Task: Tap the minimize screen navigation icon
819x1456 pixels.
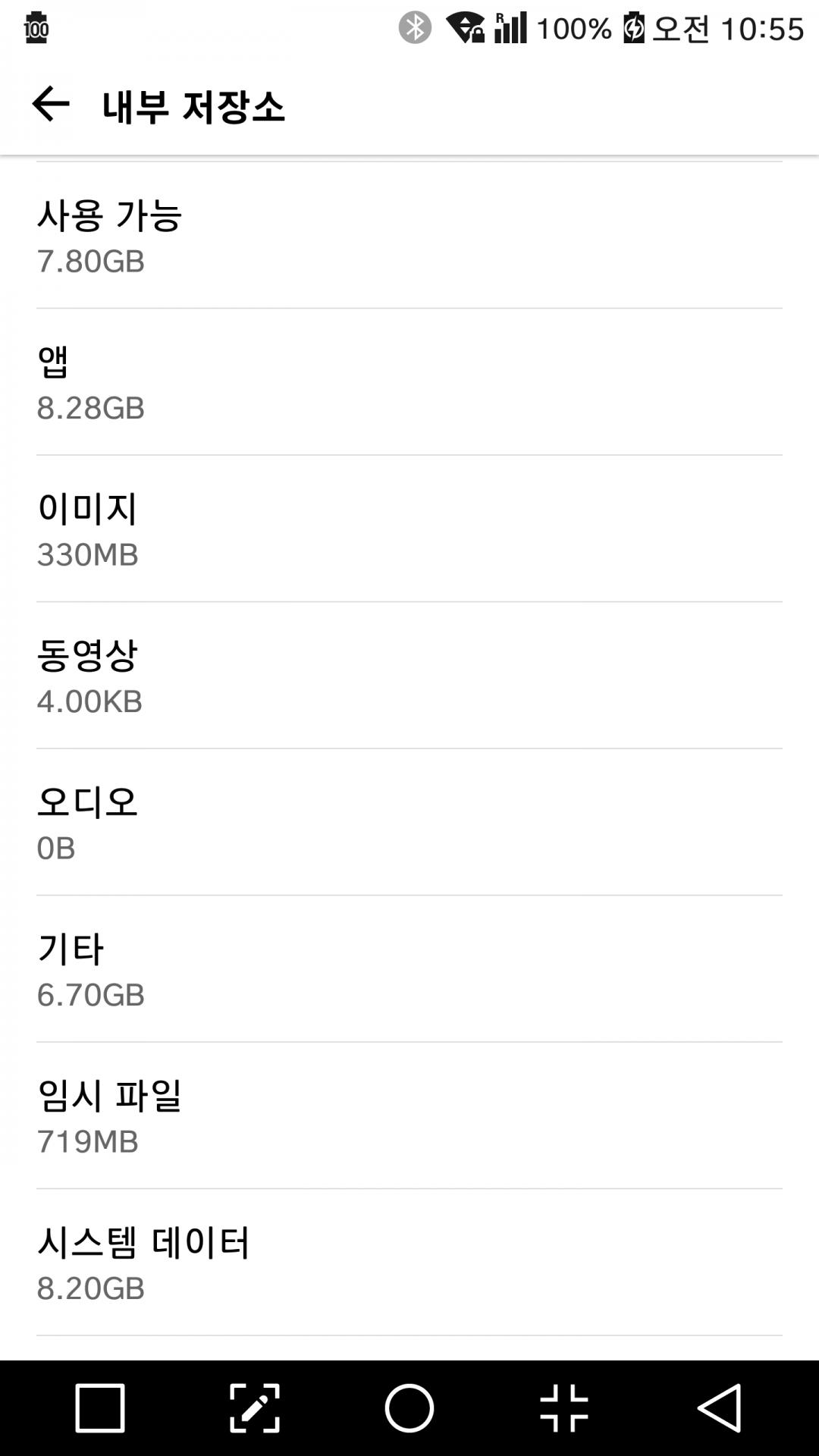Action: click(564, 1407)
